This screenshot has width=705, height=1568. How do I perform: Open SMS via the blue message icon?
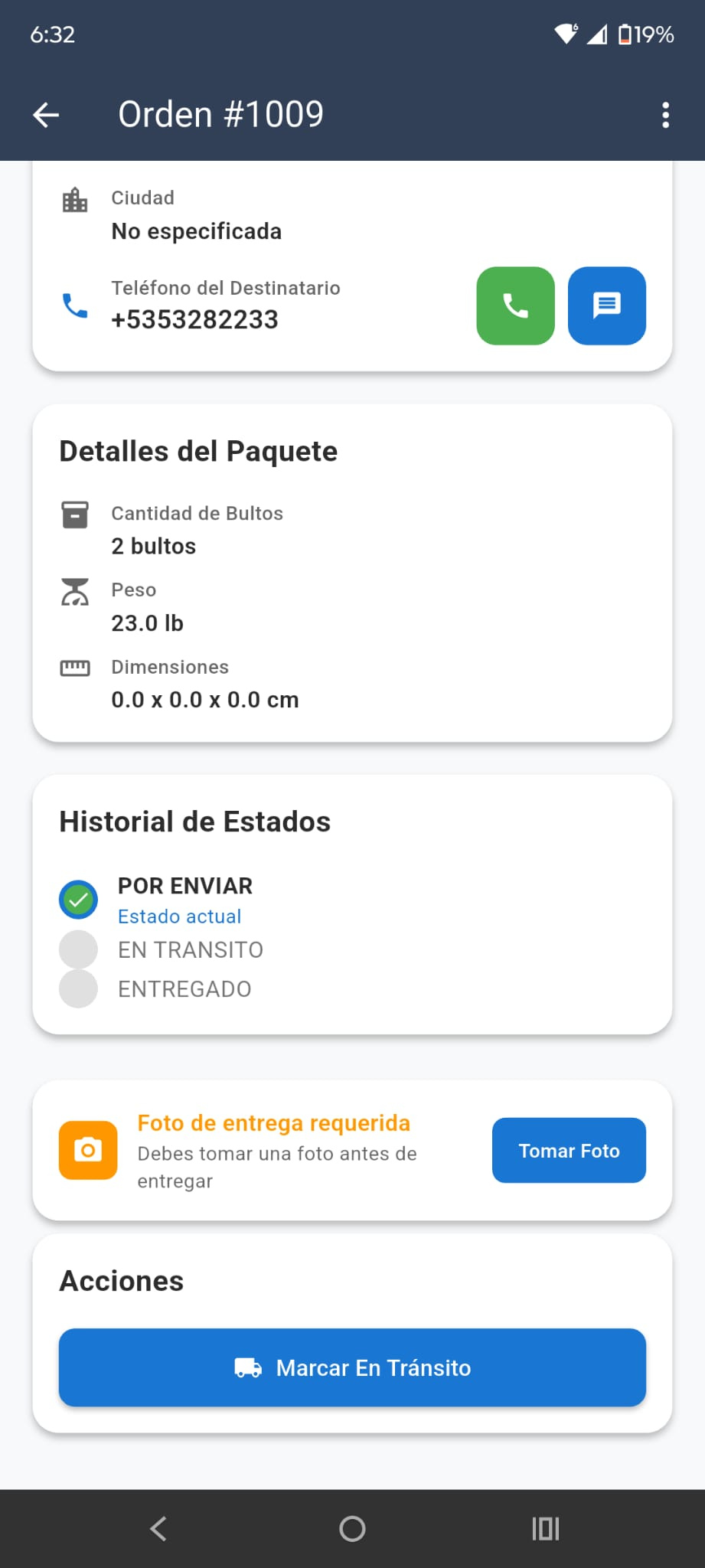click(605, 305)
